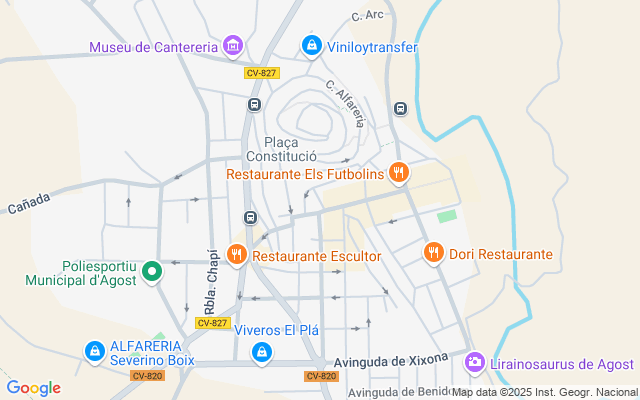Open the Viveros El Plá shop marker
This screenshot has width=640, height=400.
261,352
